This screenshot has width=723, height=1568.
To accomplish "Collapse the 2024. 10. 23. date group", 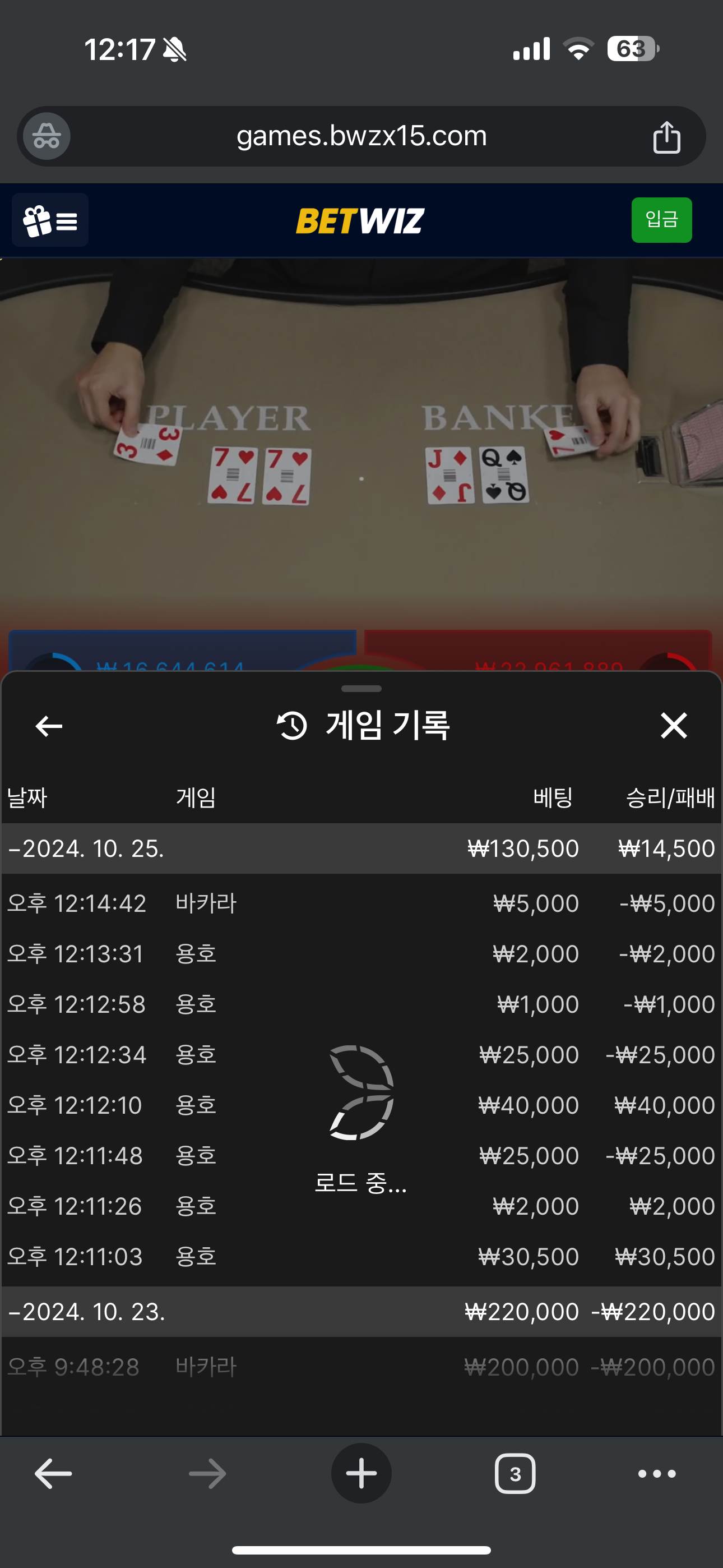I will tap(85, 1311).
